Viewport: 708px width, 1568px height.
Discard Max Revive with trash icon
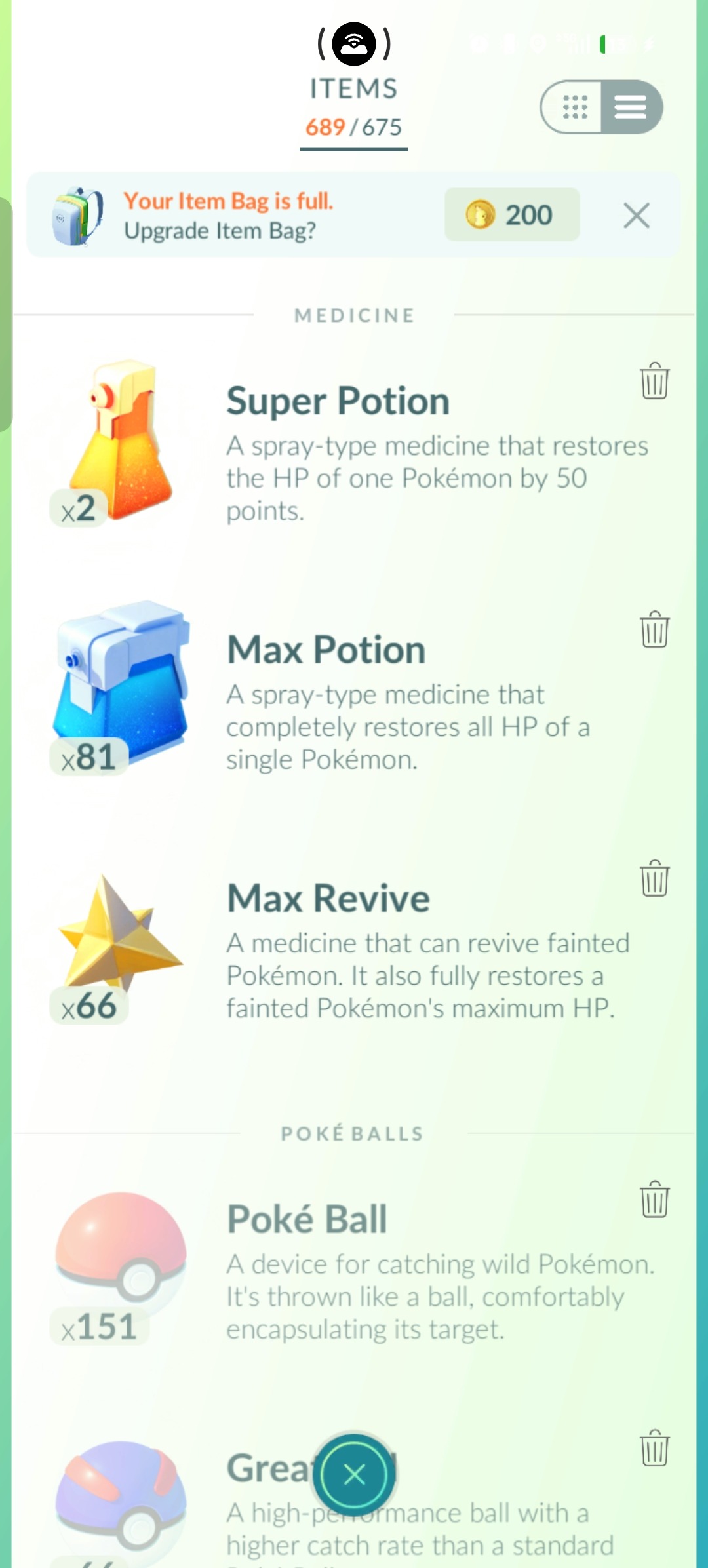[x=654, y=878]
